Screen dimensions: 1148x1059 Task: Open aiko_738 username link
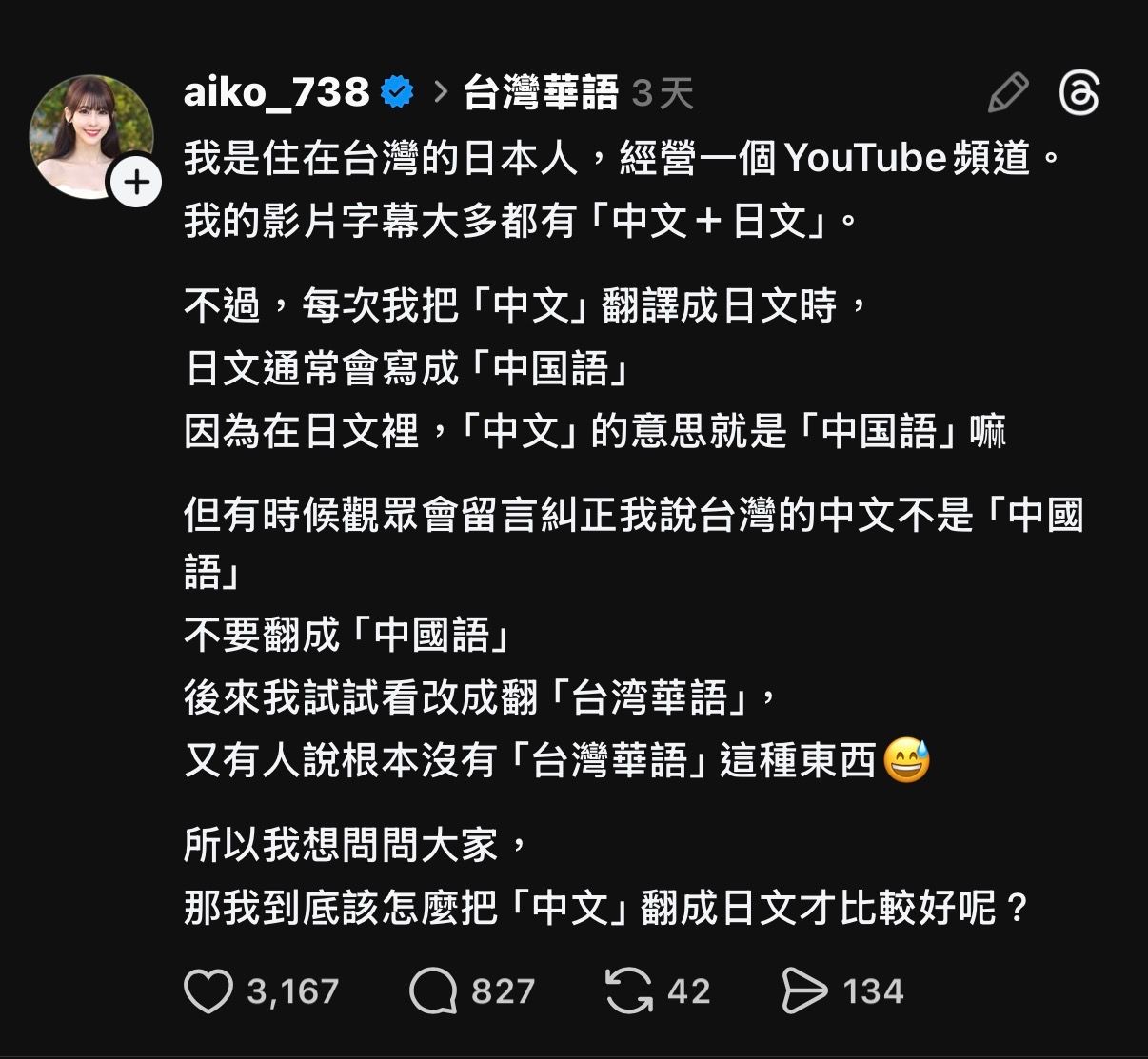tap(275, 92)
